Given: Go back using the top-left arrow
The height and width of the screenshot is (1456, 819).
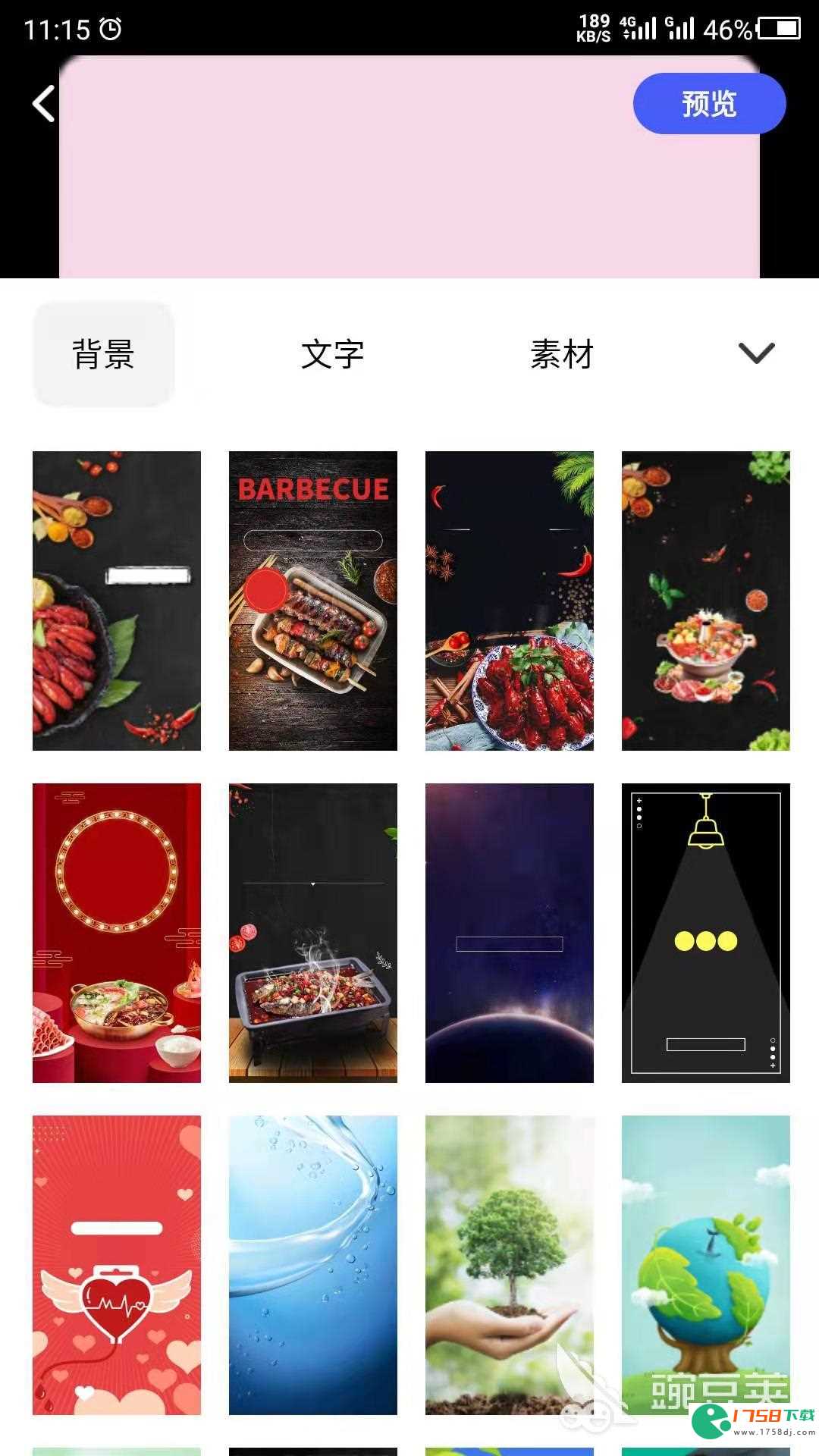Looking at the screenshot, I should (x=44, y=104).
